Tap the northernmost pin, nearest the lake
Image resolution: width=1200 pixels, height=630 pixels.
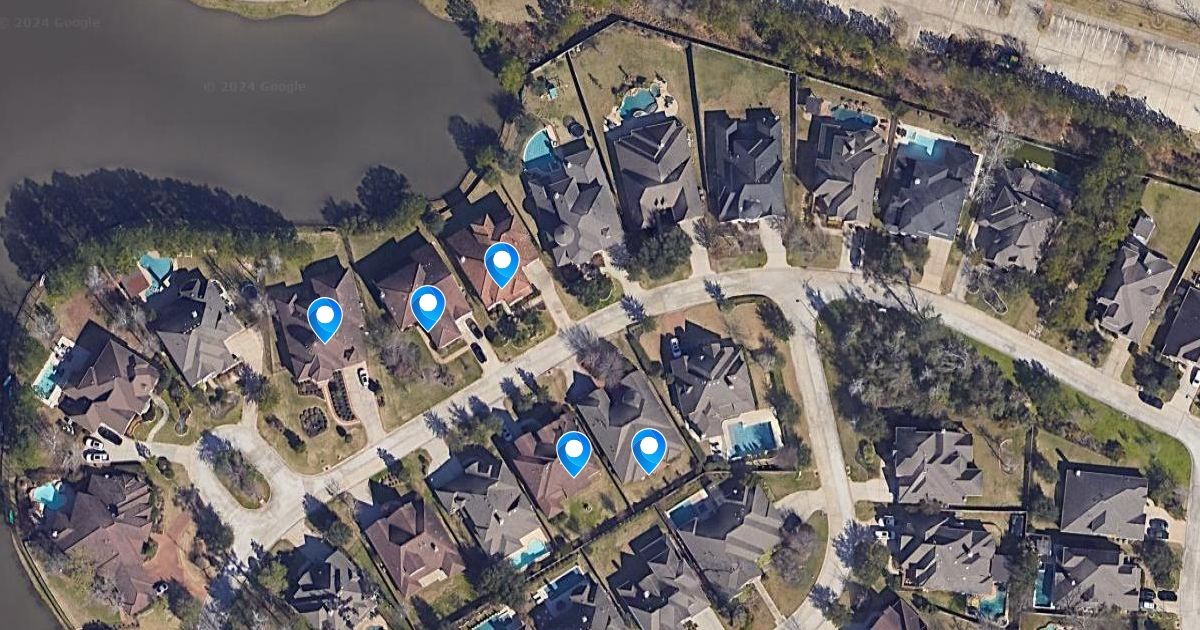(502, 262)
